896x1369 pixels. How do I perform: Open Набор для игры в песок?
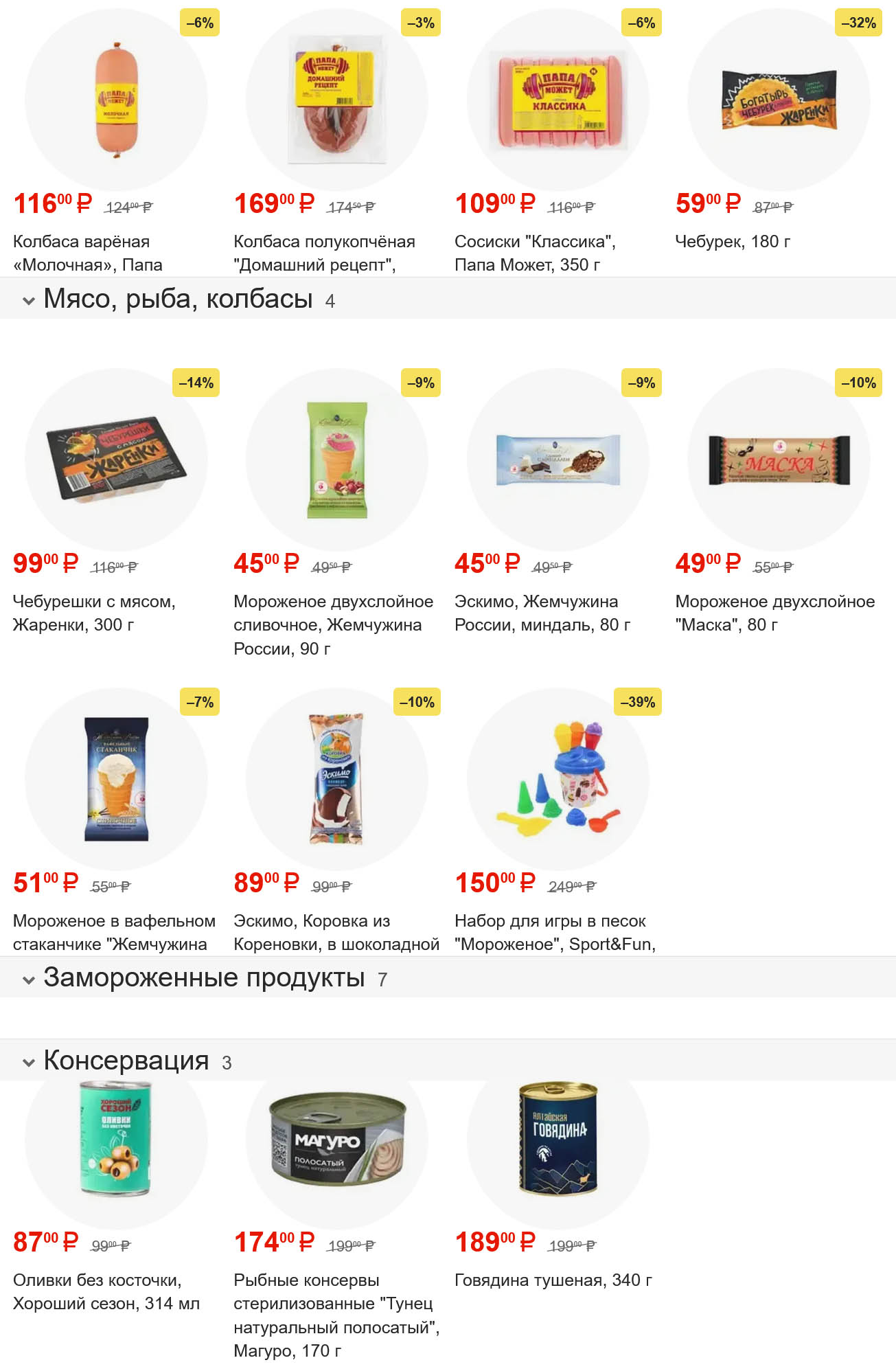[x=558, y=779]
